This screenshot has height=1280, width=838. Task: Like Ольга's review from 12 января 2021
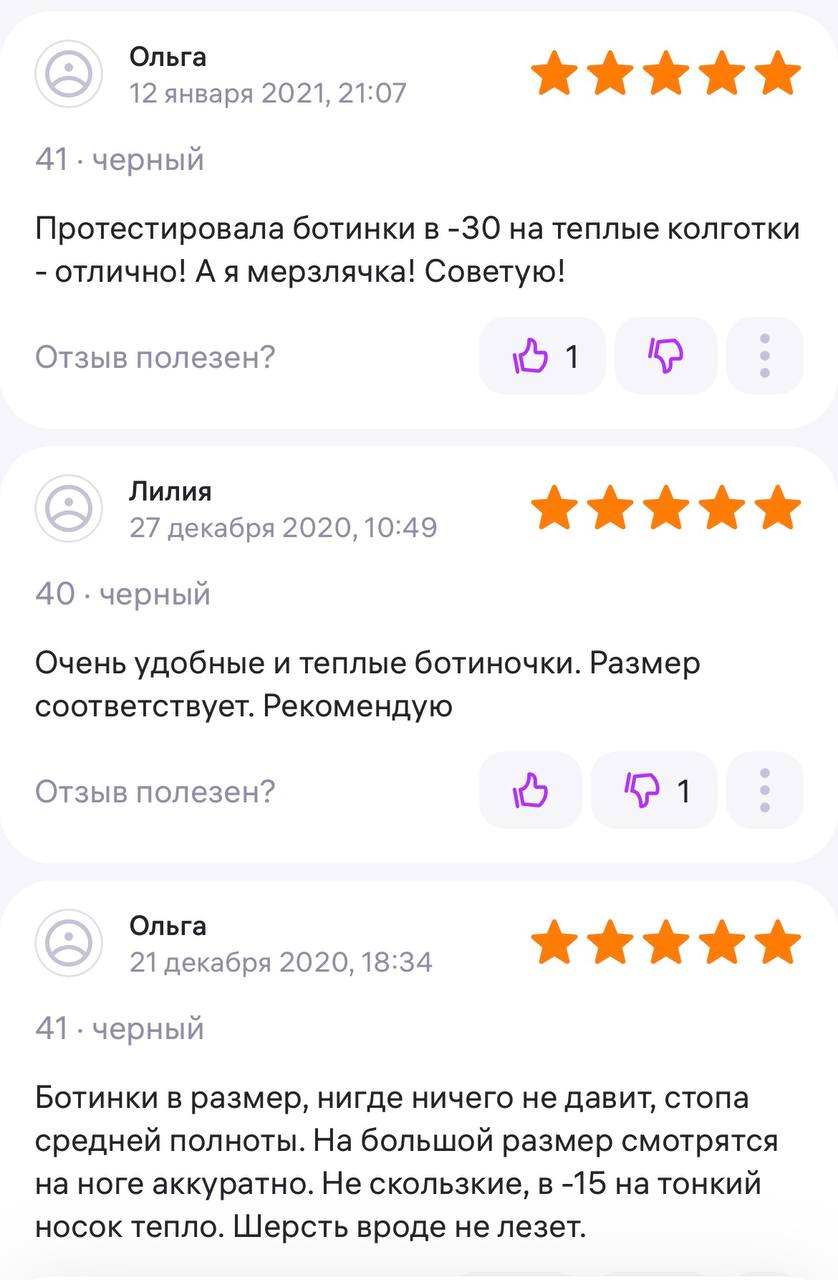pos(542,356)
